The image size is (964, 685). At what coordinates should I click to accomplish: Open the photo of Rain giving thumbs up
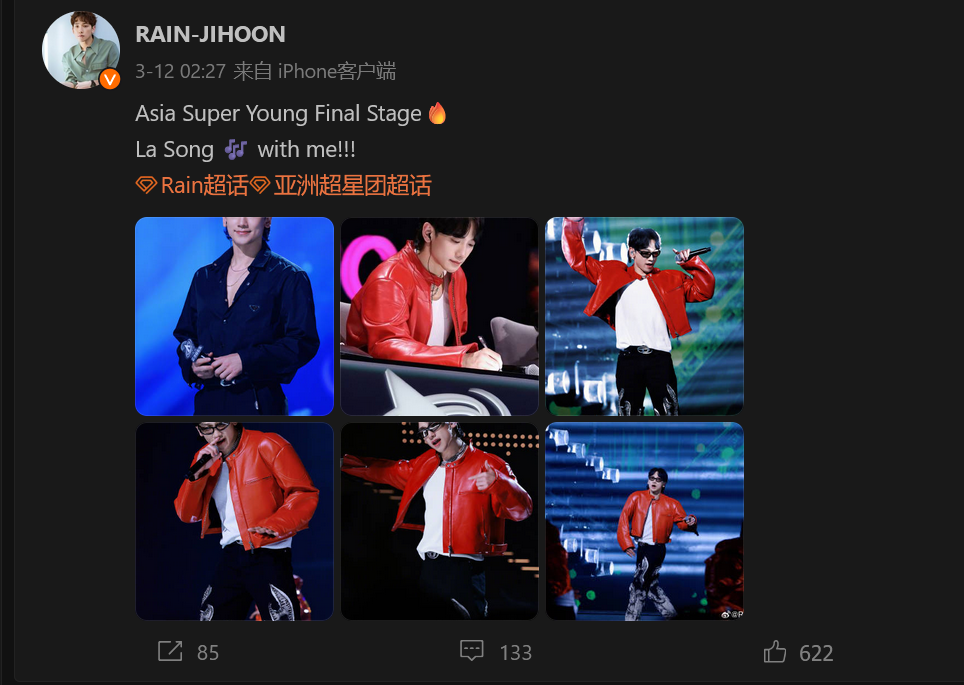pos(439,520)
